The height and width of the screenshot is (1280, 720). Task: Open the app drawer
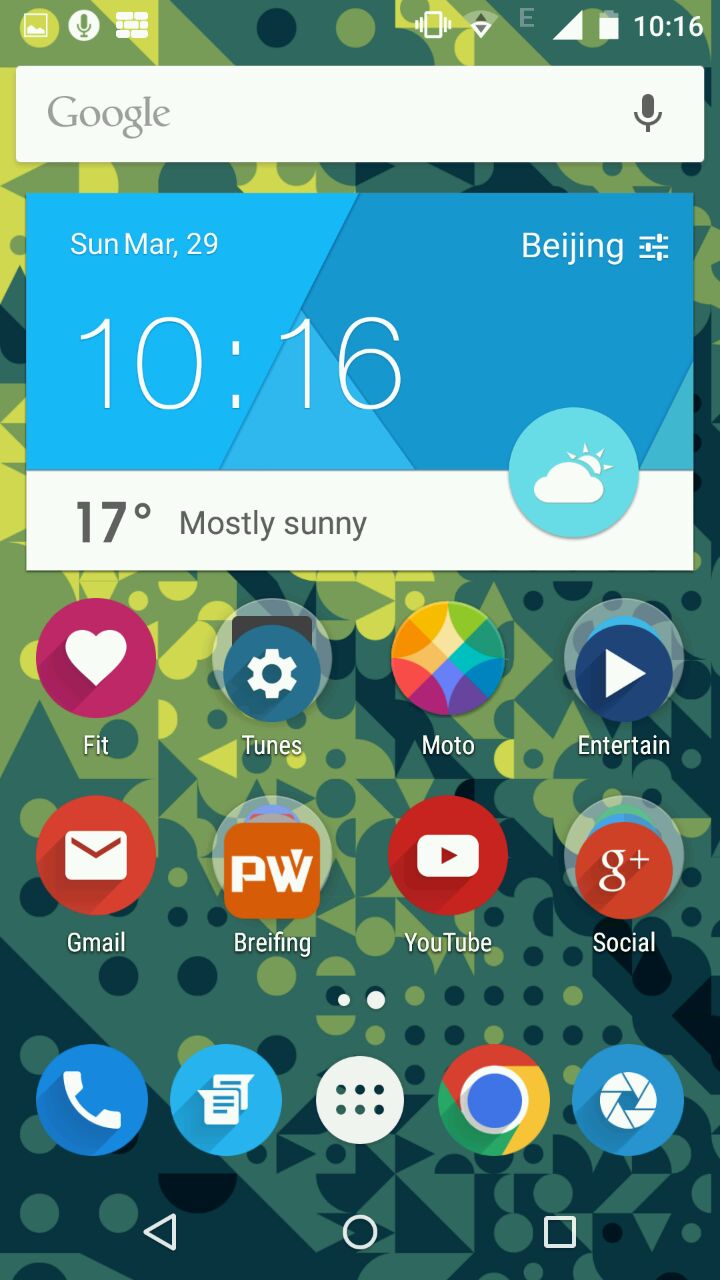point(360,1100)
